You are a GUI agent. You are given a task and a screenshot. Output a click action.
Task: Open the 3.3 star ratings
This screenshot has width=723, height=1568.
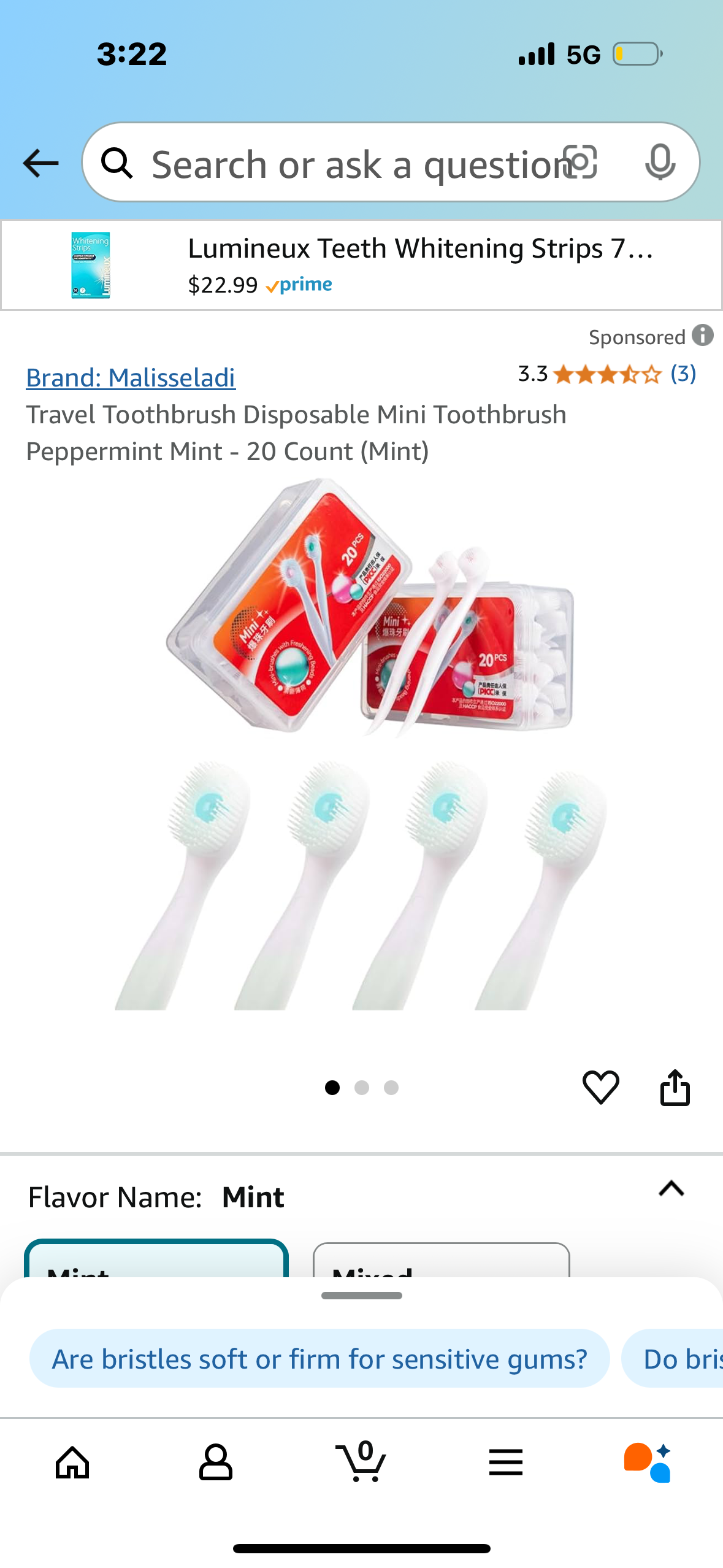(x=606, y=374)
